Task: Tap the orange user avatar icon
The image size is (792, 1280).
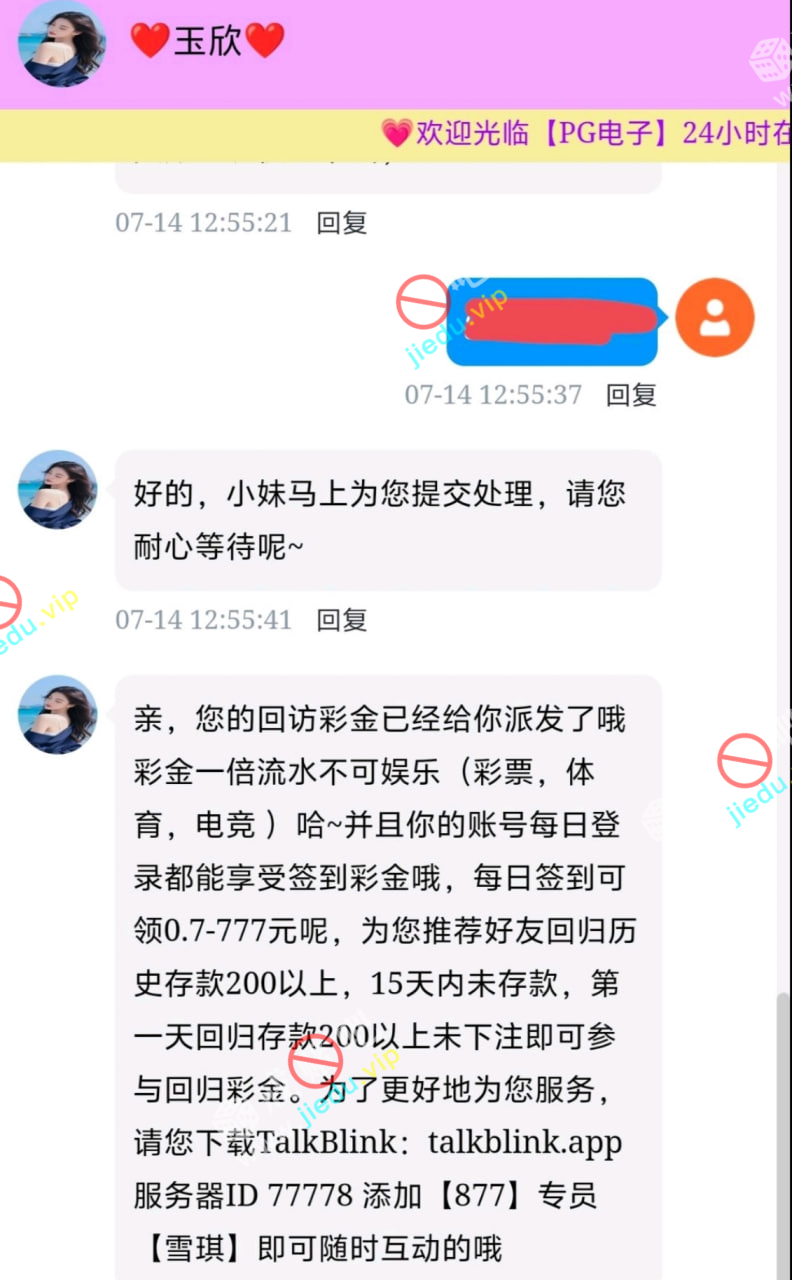Action: [x=714, y=319]
